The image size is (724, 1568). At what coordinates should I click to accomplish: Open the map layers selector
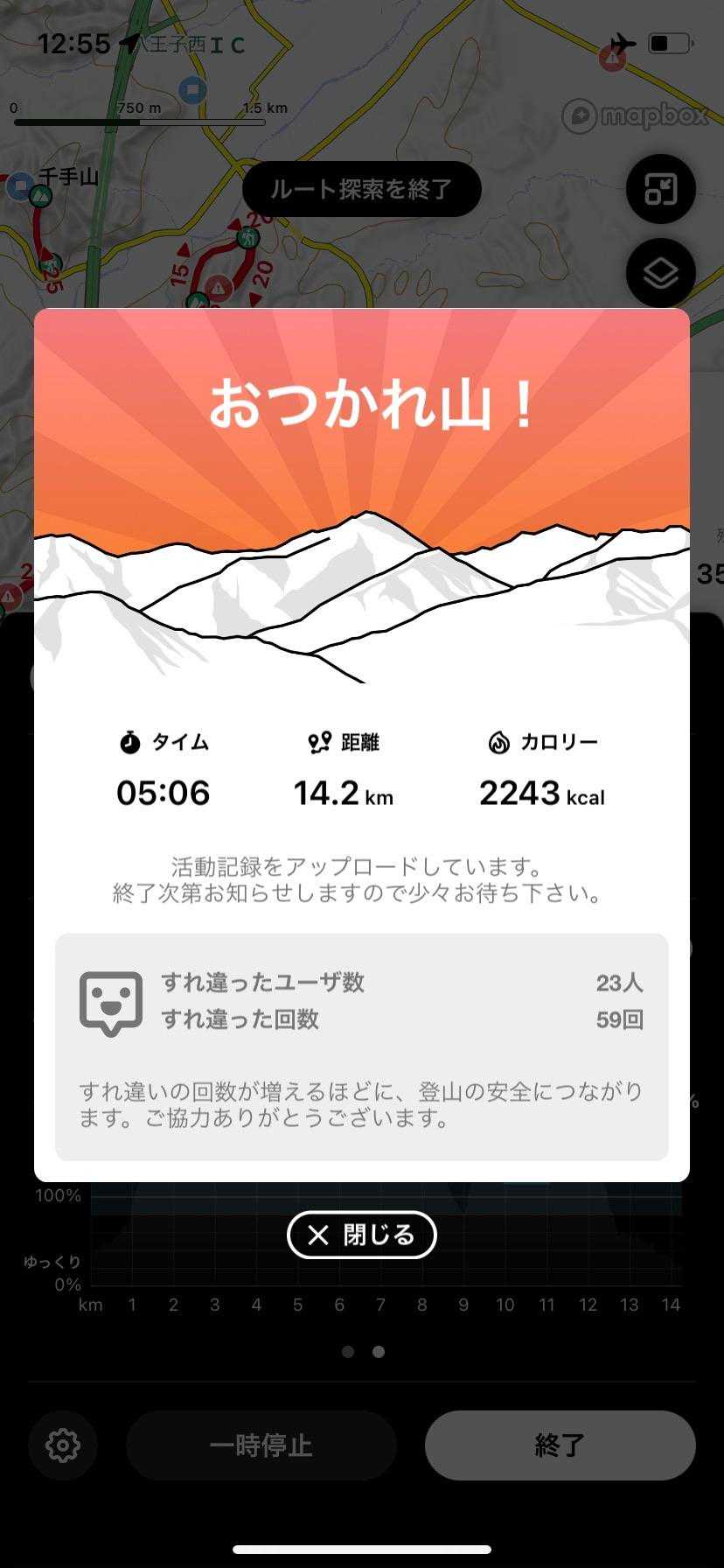(x=660, y=273)
